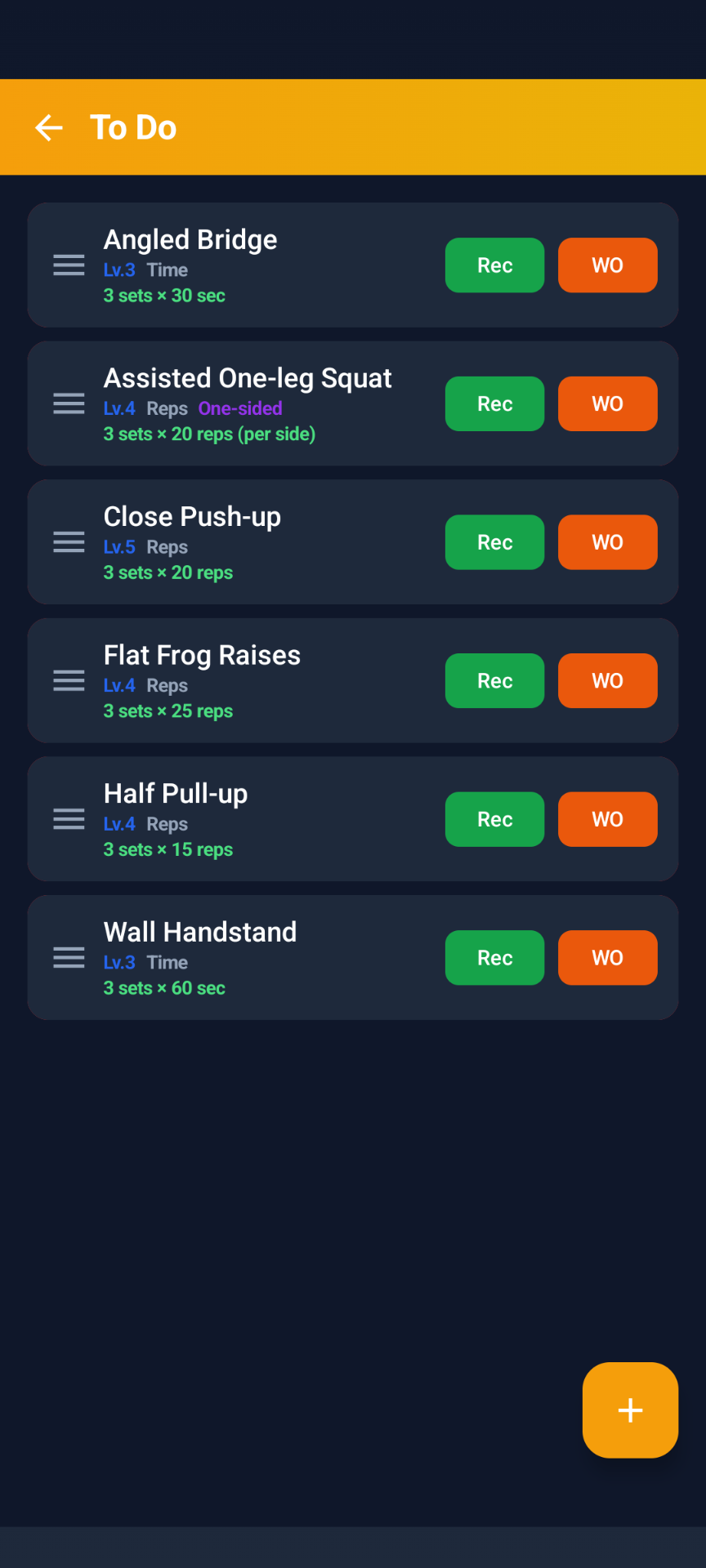Start WO for Half Pull-up

(x=607, y=819)
